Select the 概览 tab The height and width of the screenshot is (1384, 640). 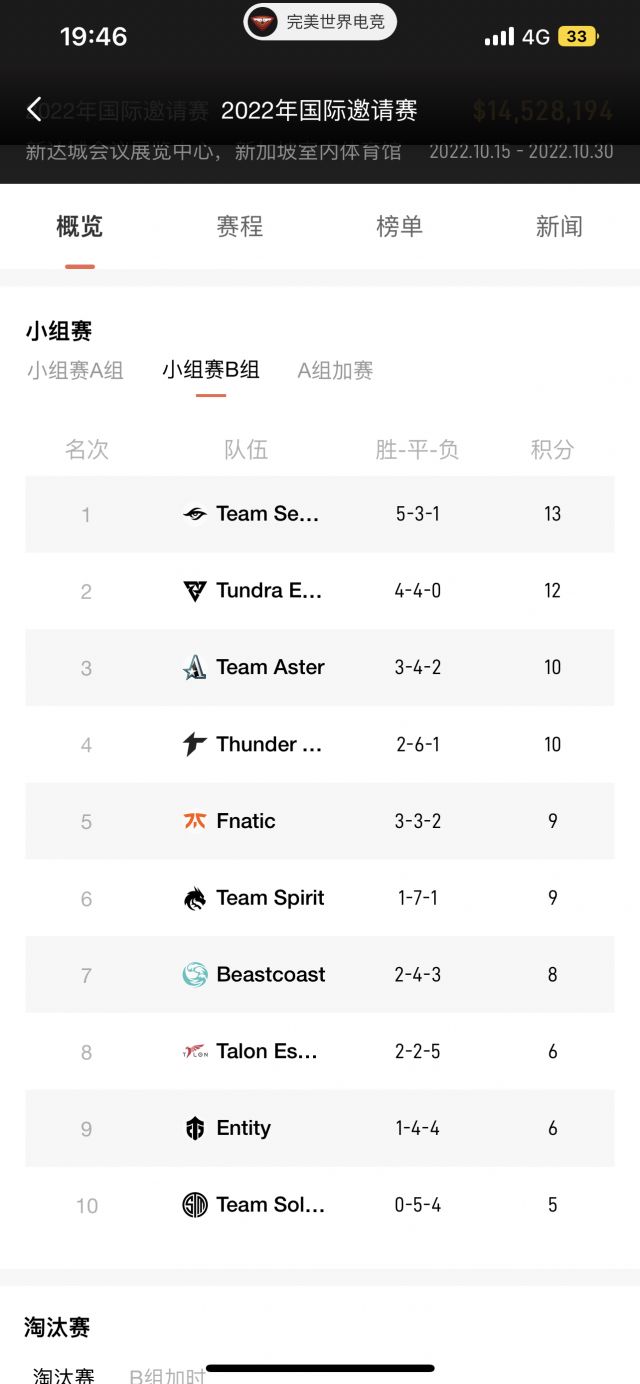(80, 227)
